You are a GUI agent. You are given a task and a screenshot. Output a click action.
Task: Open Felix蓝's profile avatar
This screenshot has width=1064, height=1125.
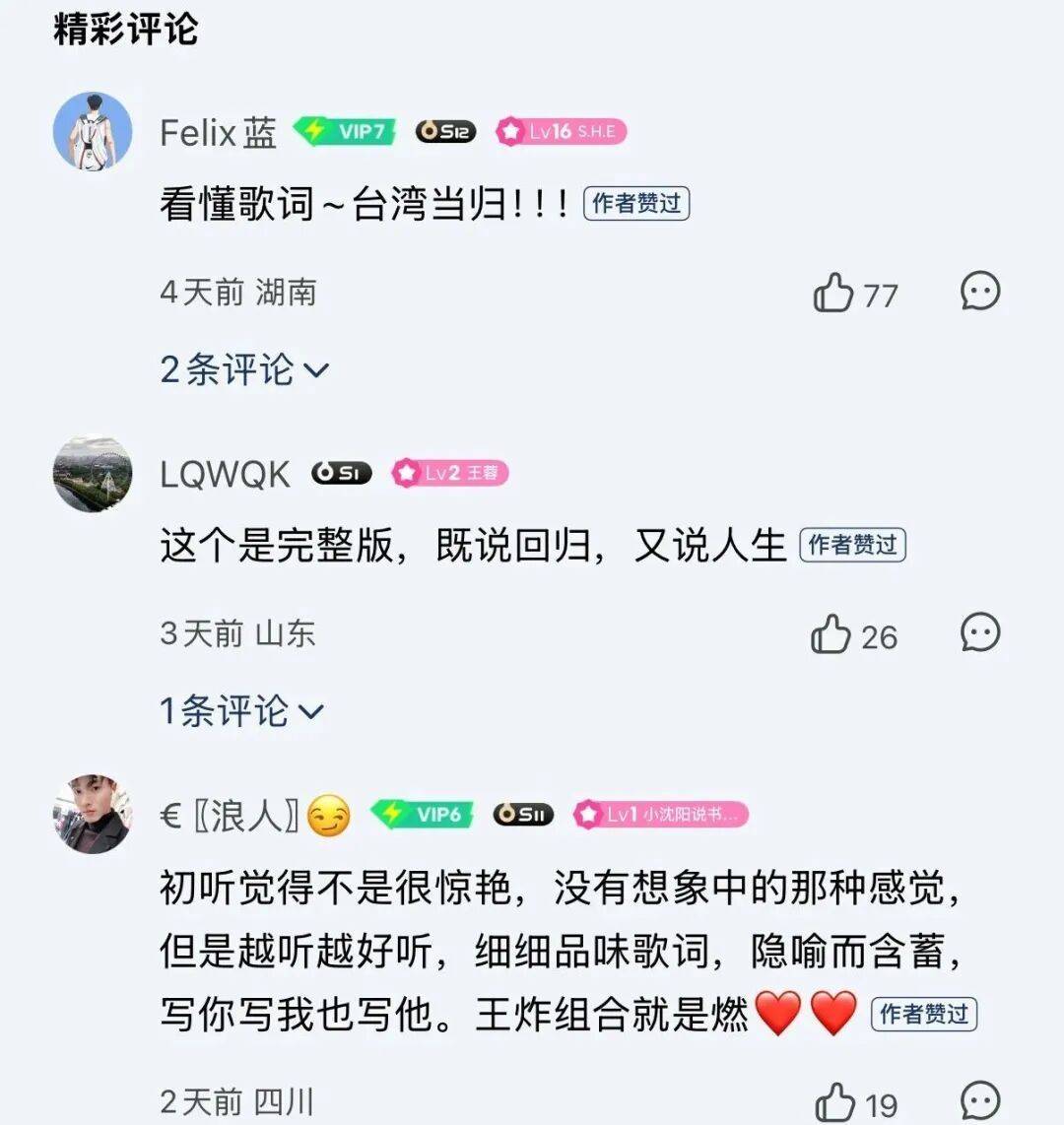tap(93, 131)
